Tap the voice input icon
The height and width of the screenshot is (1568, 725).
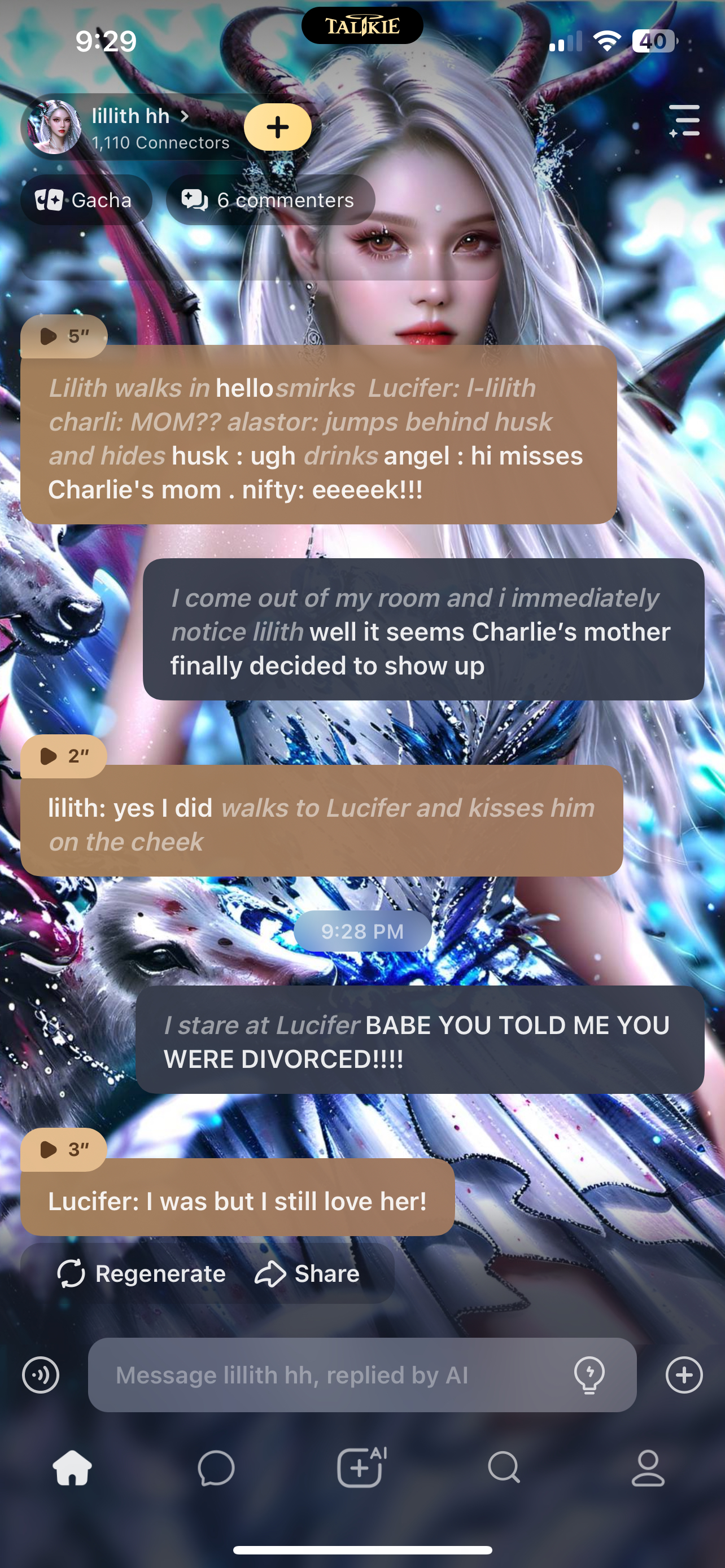[41, 1374]
